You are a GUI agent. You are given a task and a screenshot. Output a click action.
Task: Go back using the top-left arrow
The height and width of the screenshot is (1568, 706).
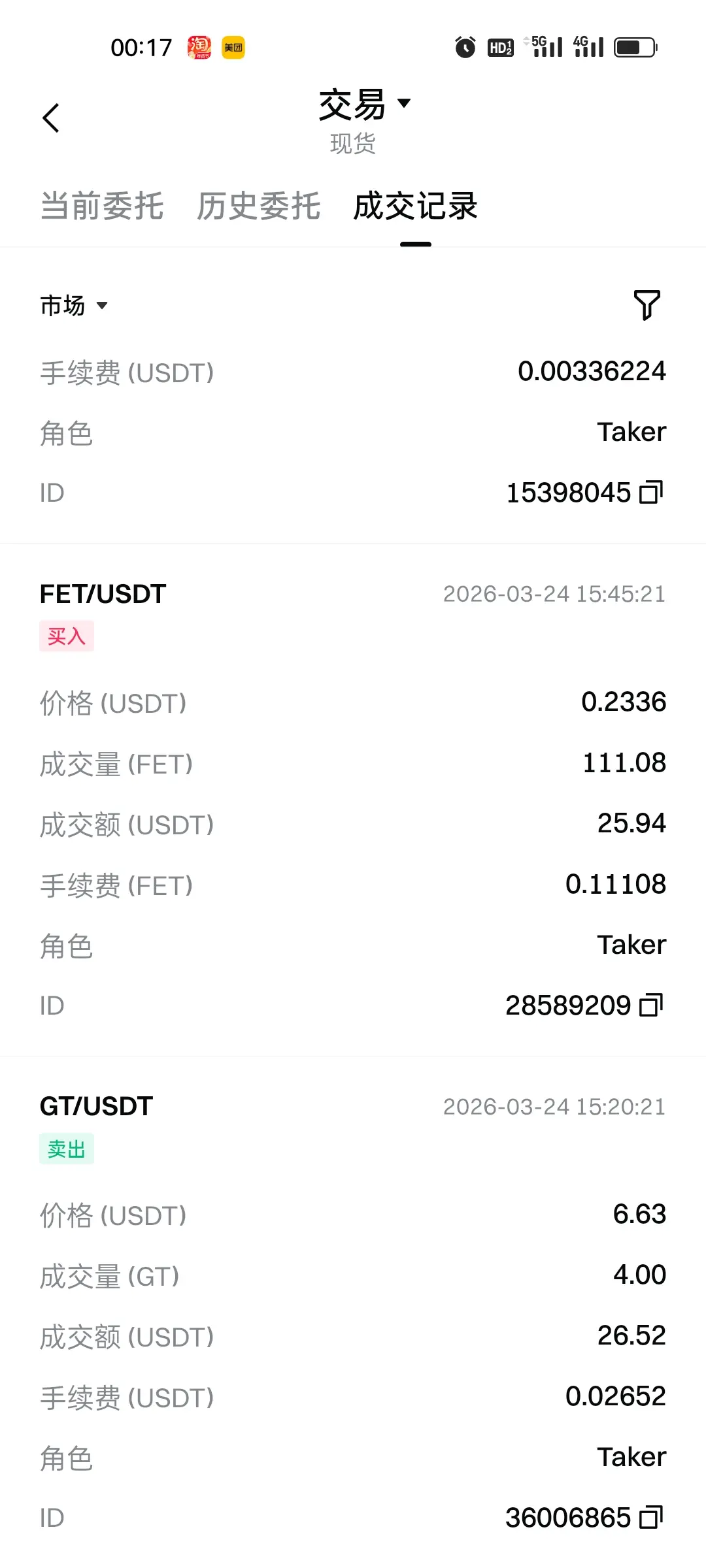coord(51,118)
